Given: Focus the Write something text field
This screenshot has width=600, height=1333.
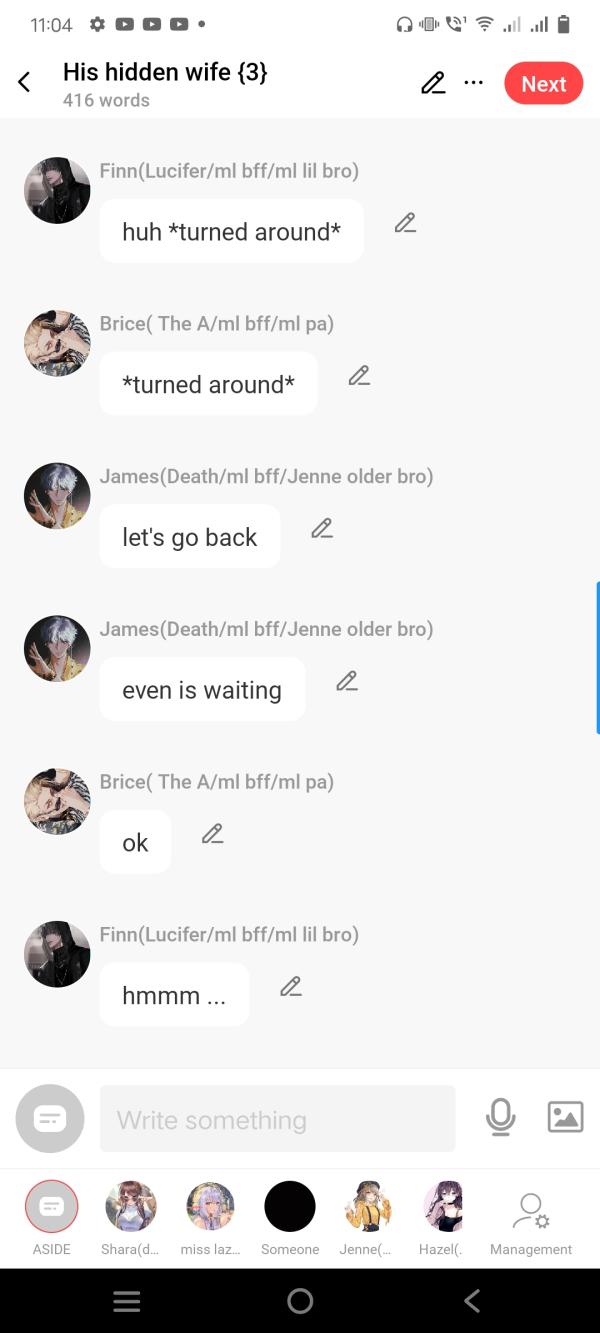Looking at the screenshot, I should (277, 1119).
